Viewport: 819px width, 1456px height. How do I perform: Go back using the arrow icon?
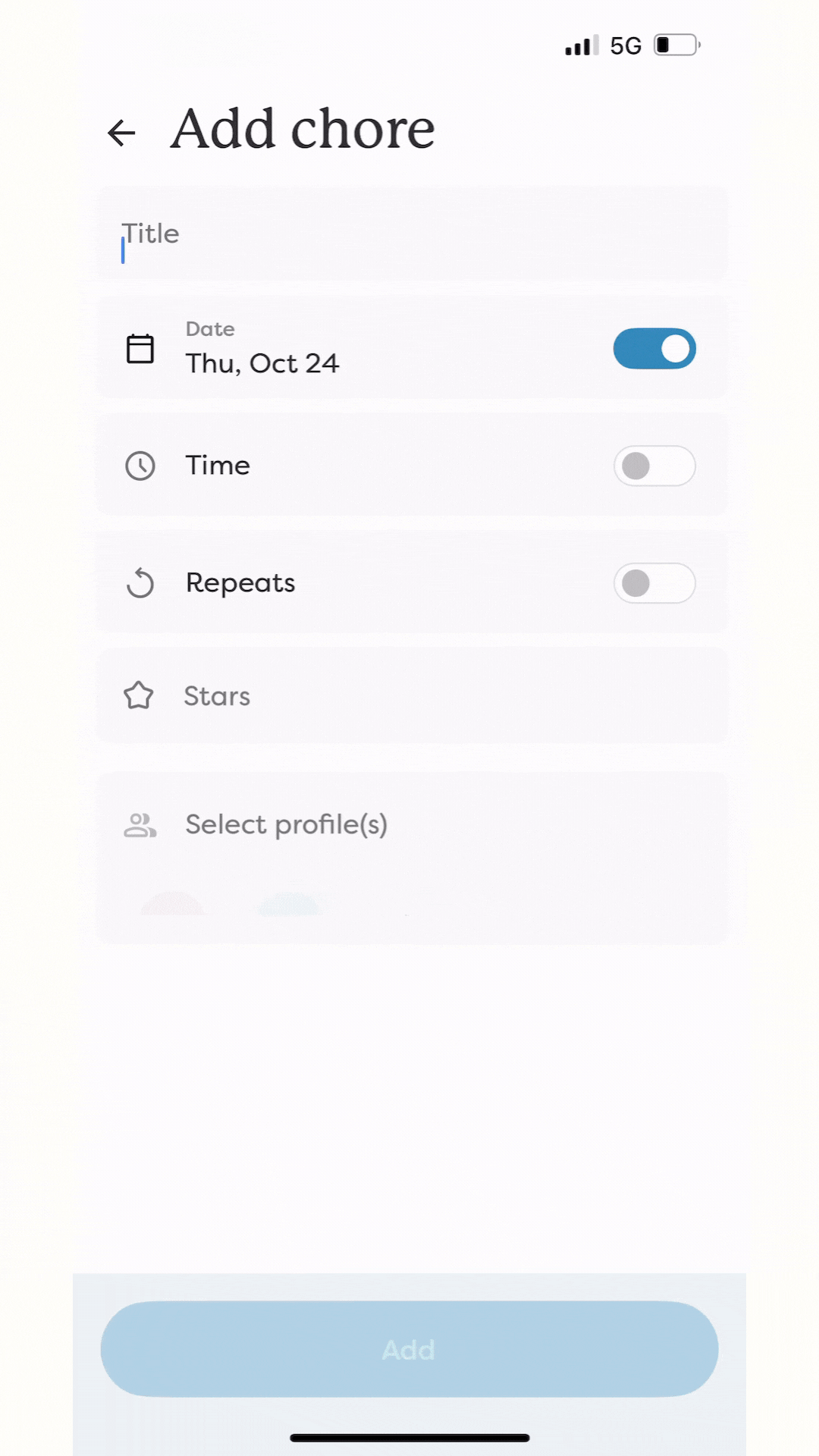pyautogui.click(x=121, y=133)
